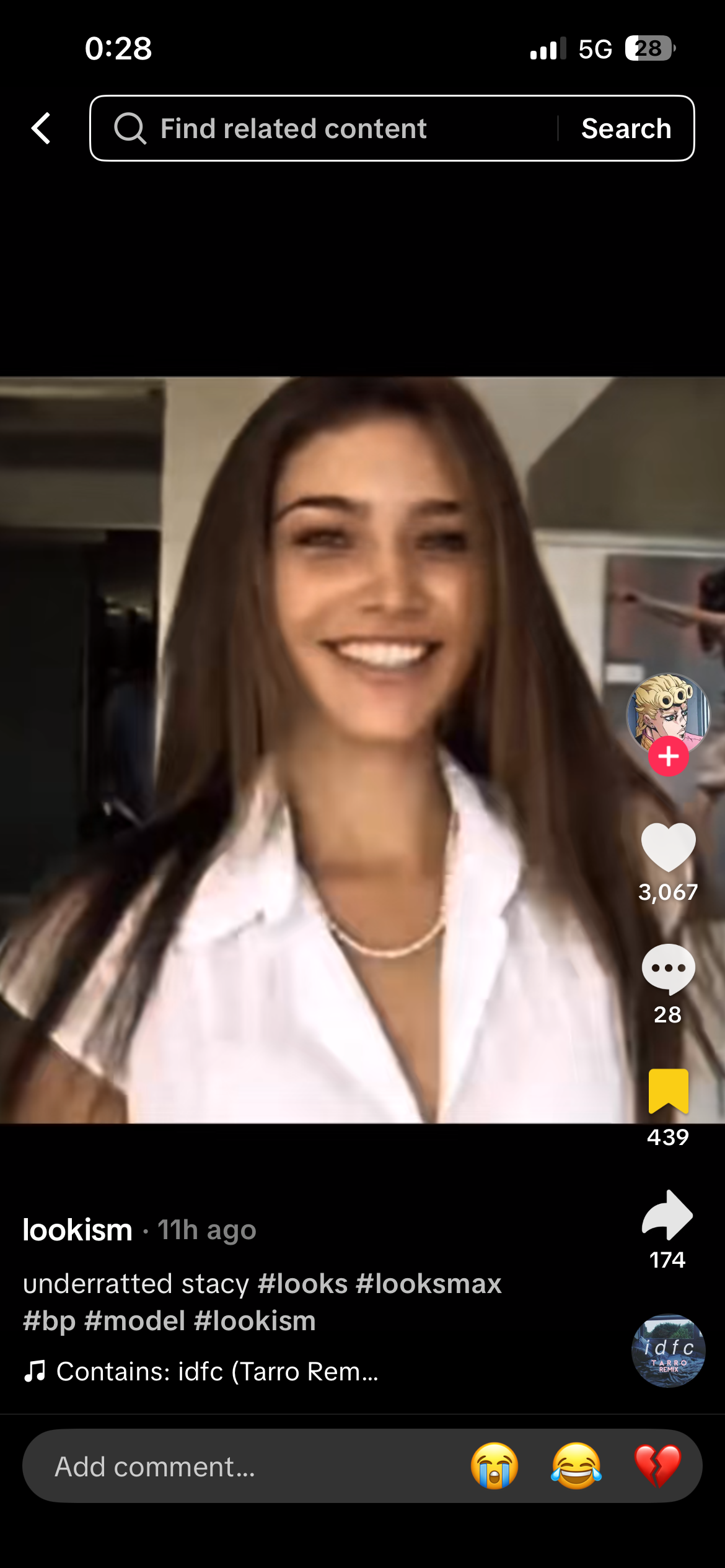The height and width of the screenshot is (1568, 725).
Task: Open the #lookism hashtag
Action: click(255, 1321)
